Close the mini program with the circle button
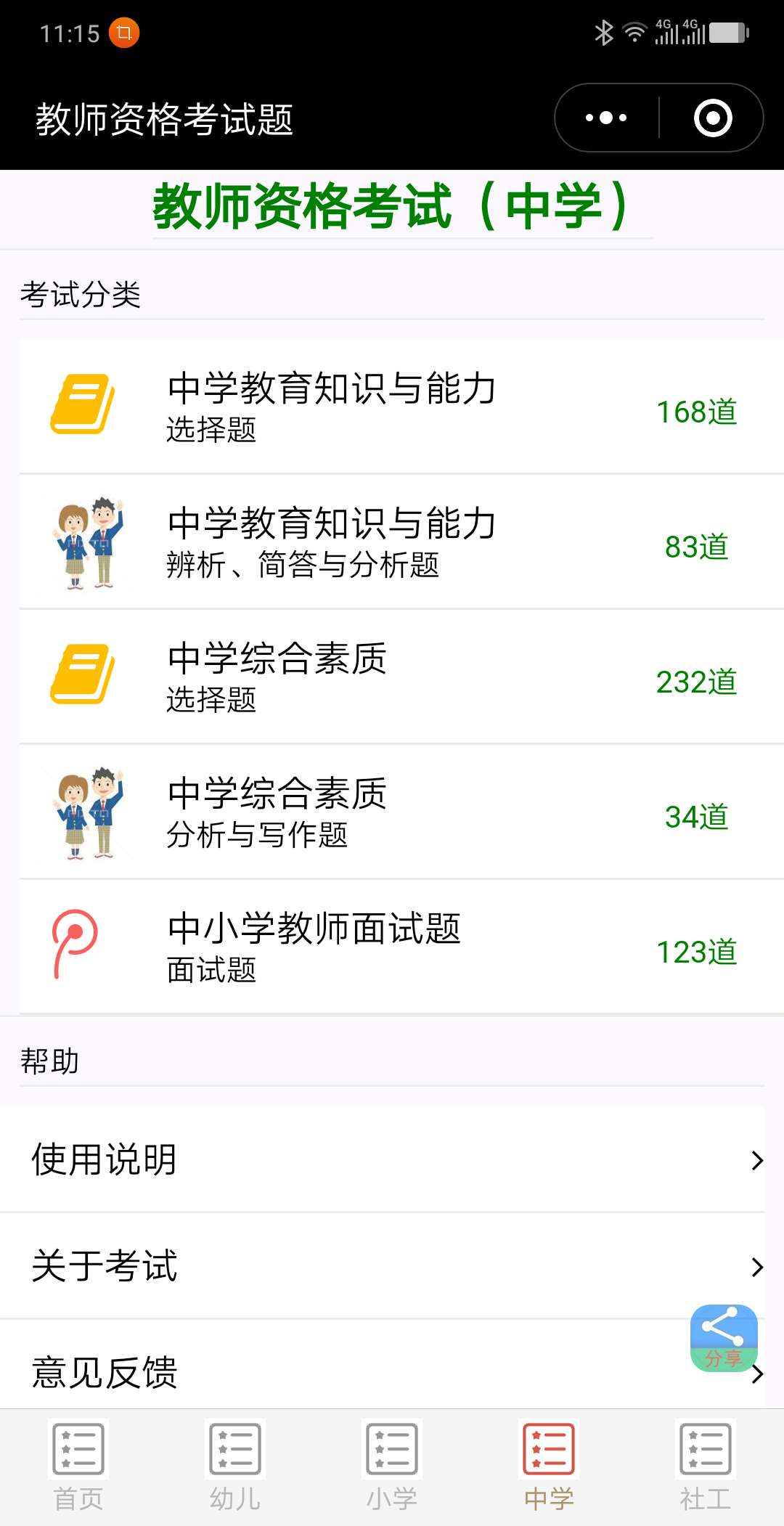The height and width of the screenshot is (1526, 784). 712,118
